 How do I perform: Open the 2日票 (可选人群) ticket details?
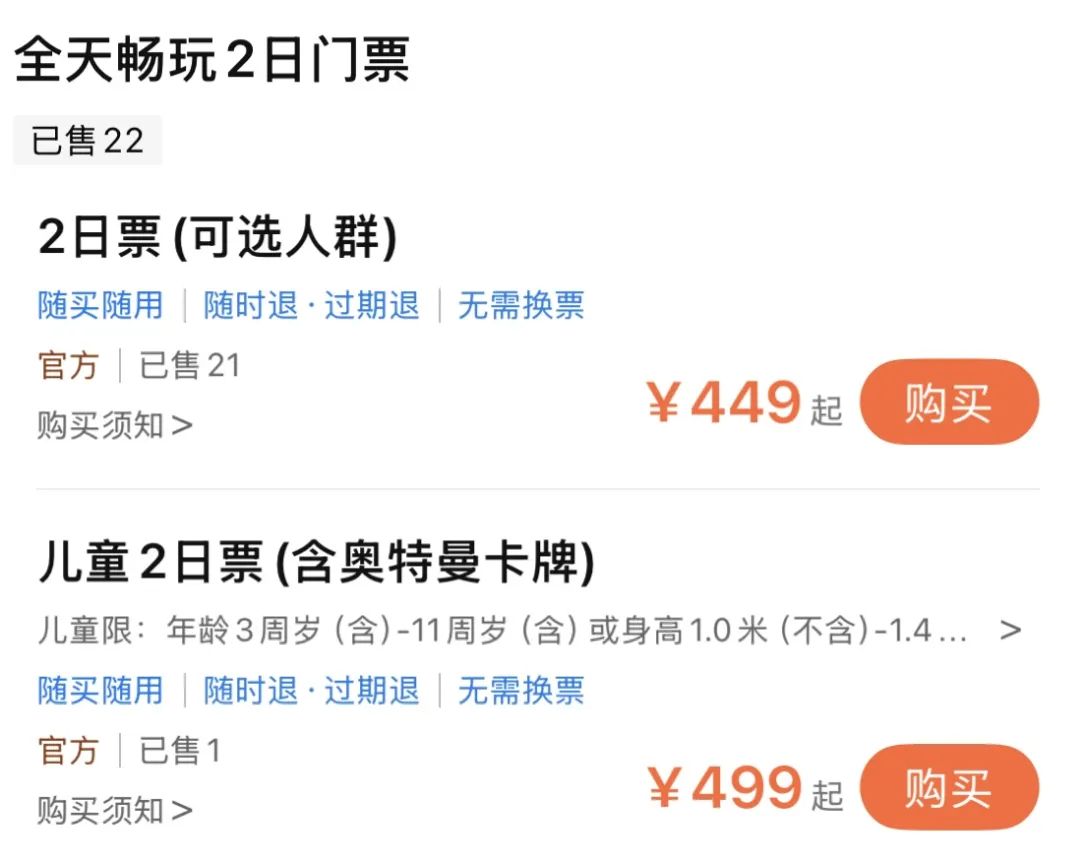coord(218,238)
